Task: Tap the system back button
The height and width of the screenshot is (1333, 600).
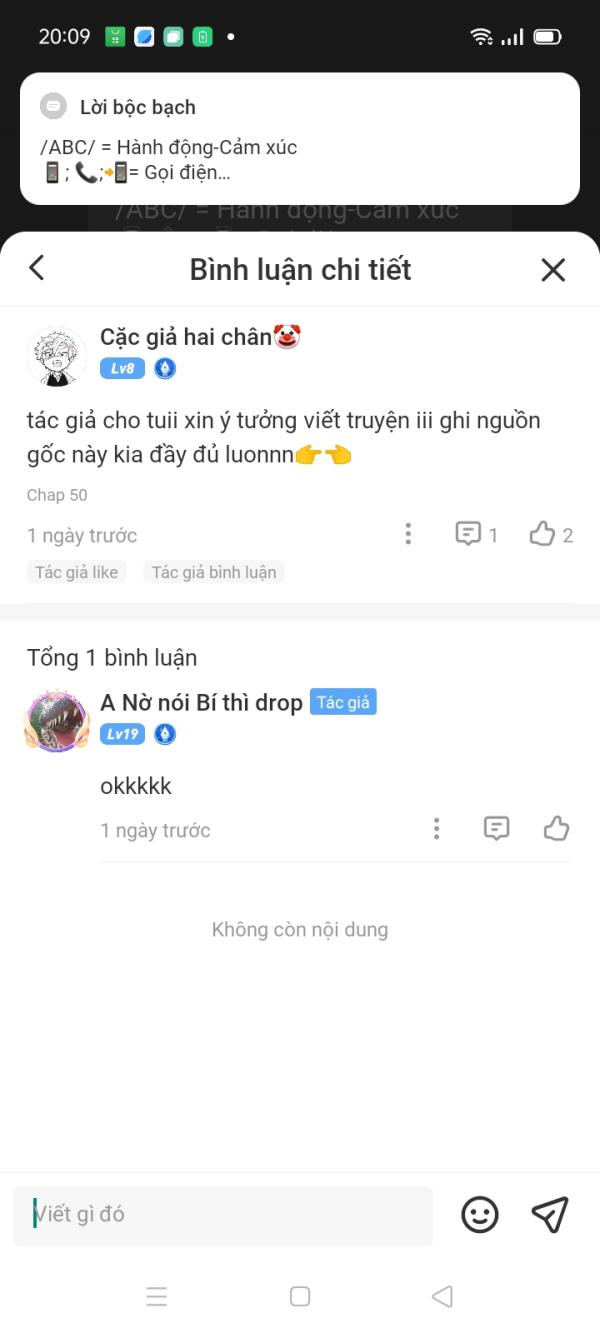Action: point(442,1297)
